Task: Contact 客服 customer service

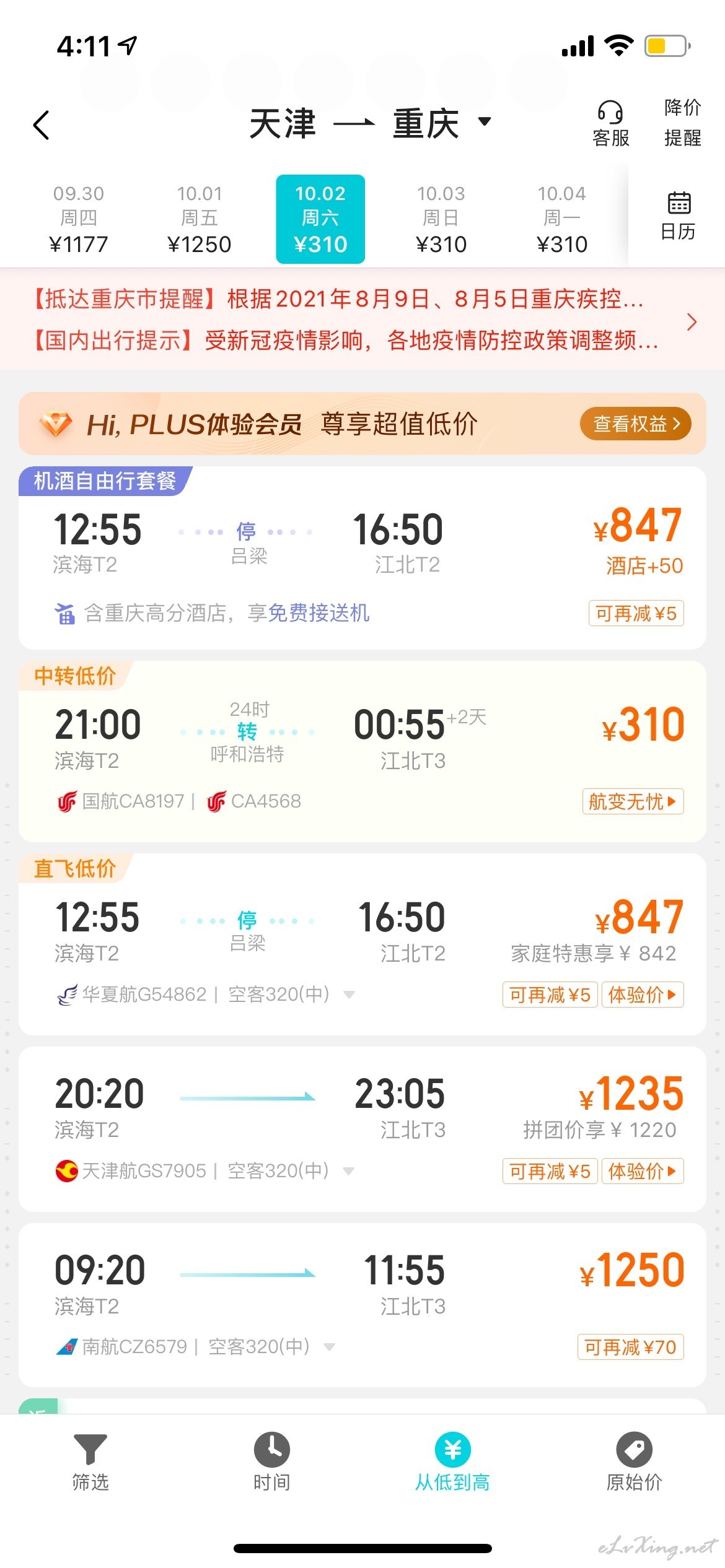Action: tap(610, 124)
